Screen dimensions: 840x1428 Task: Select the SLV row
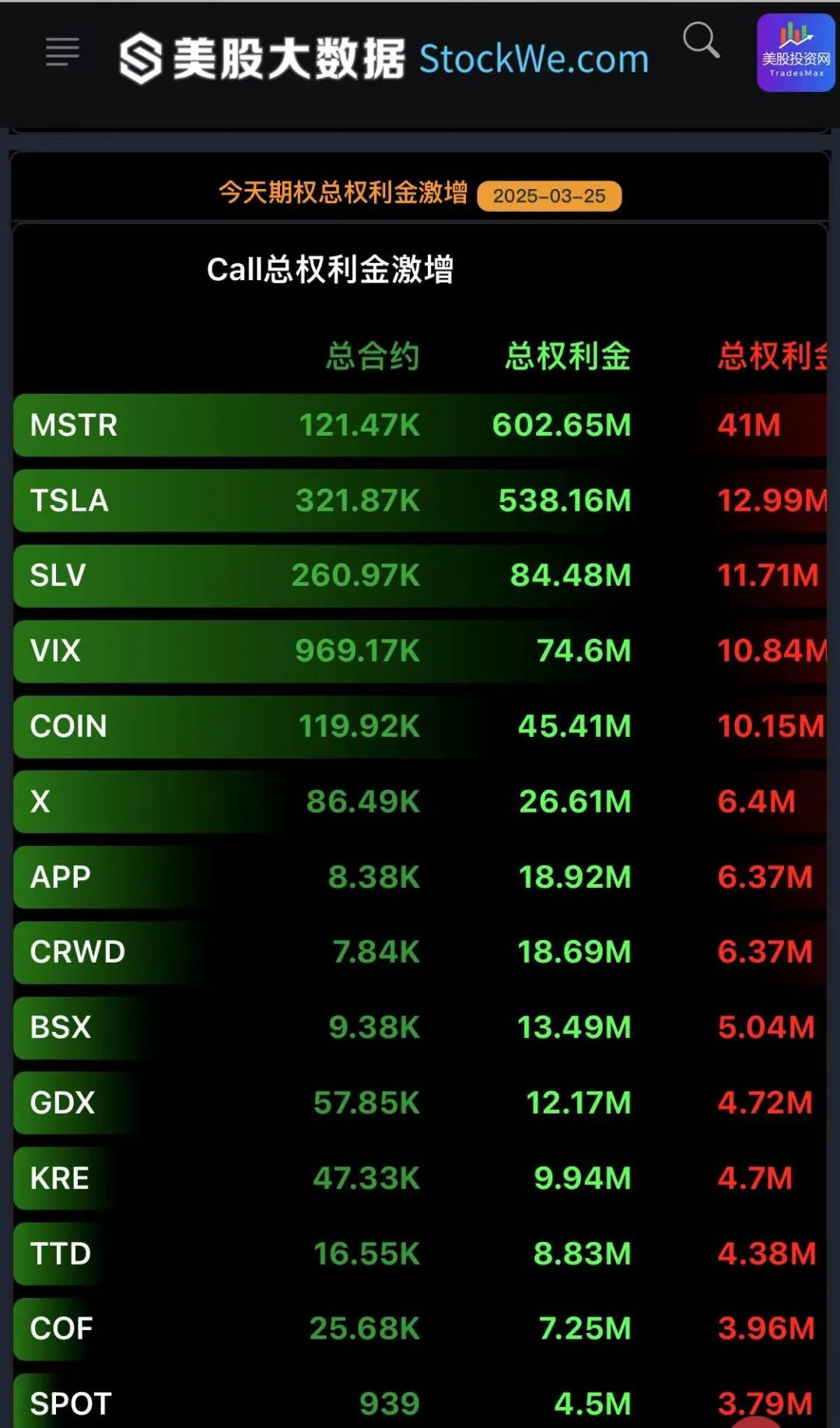pos(420,576)
